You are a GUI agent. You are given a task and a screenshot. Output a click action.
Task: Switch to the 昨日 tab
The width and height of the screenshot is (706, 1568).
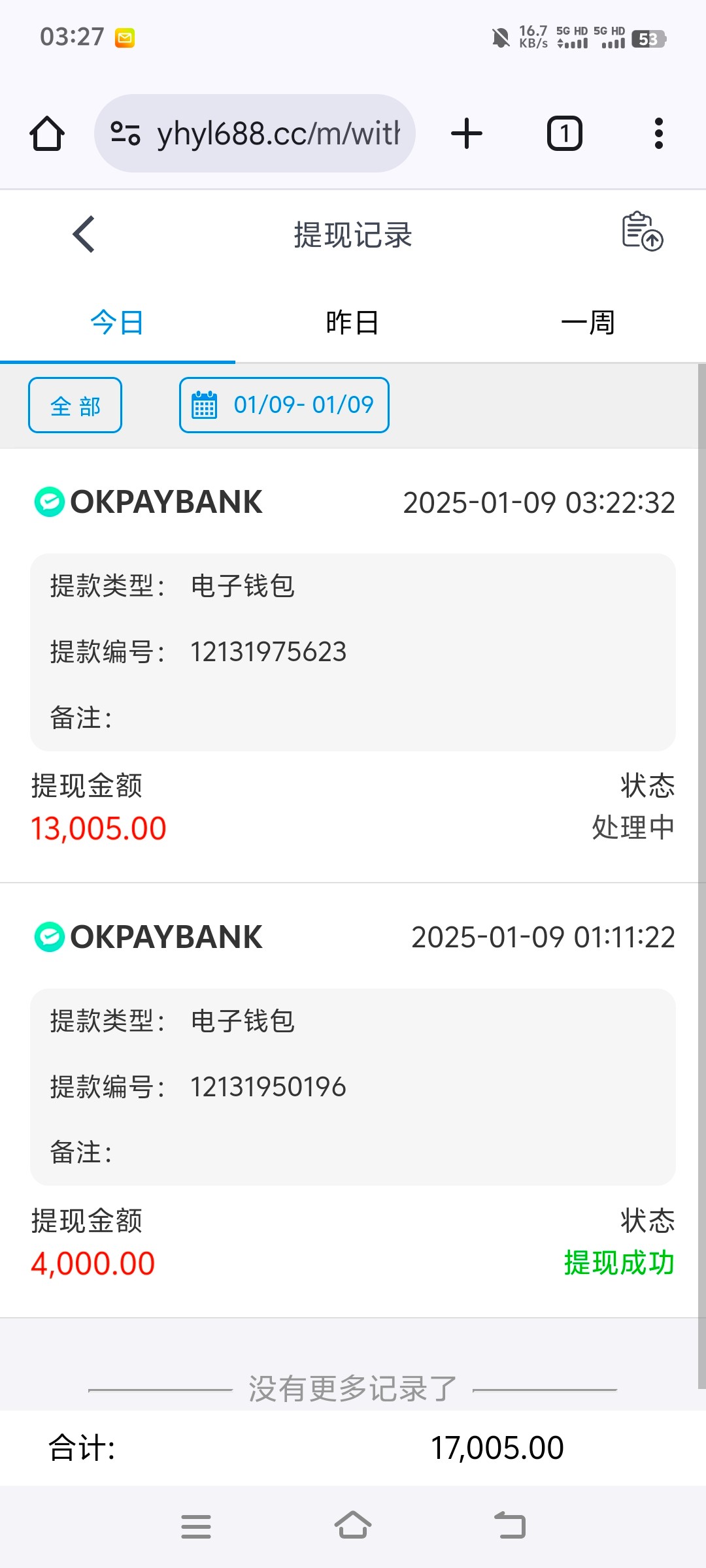352,323
